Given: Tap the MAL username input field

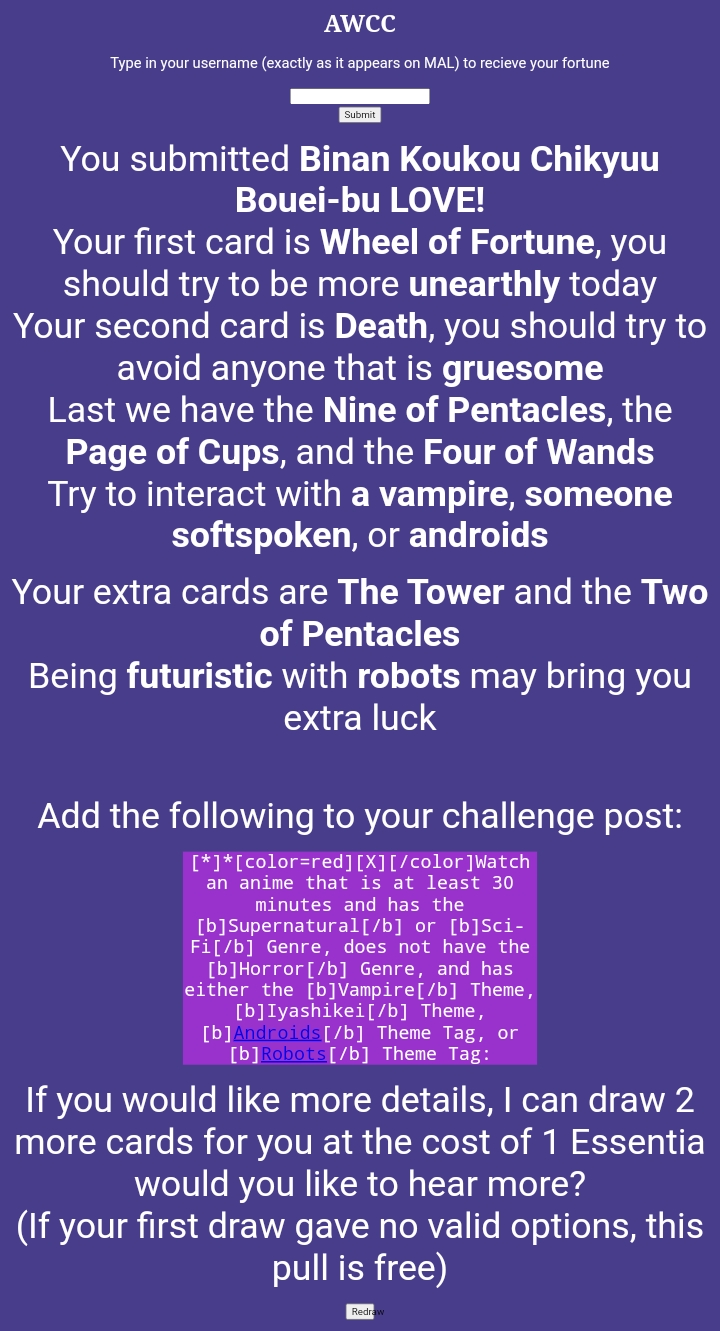Looking at the screenshot, I should (360, 96).
